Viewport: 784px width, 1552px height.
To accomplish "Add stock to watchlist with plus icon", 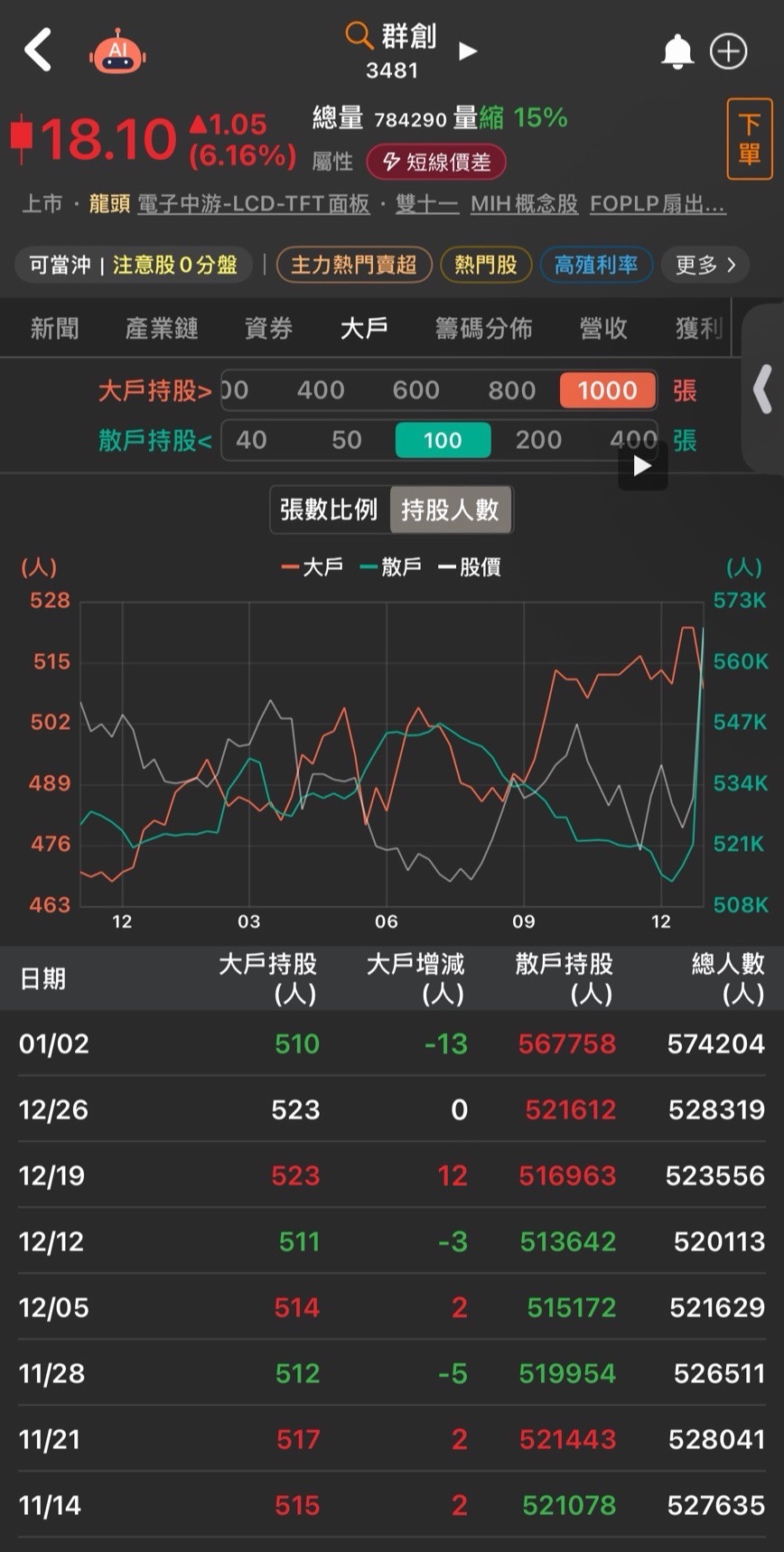I will coord(729,51).
